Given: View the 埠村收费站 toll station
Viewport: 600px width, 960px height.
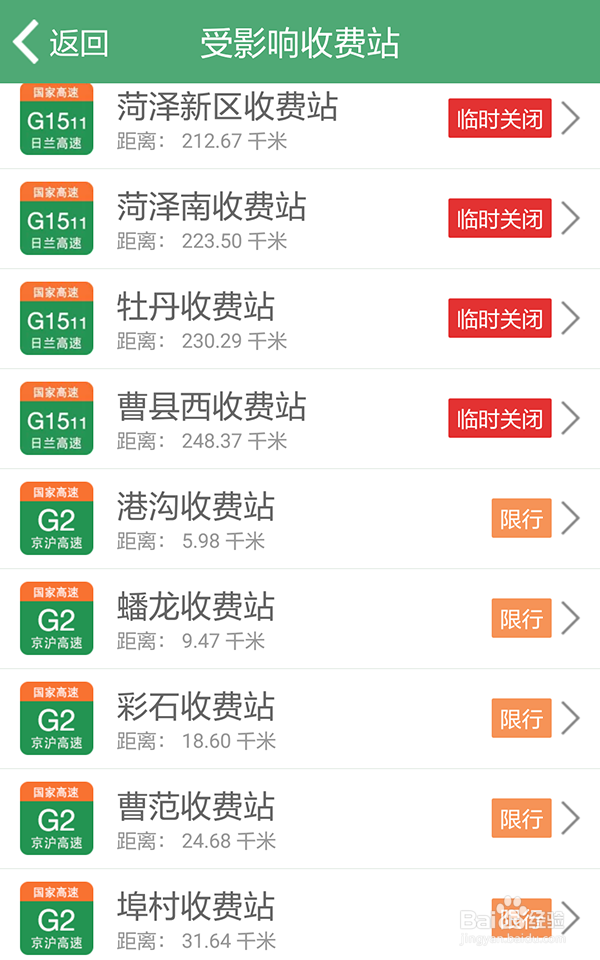Looking at the screenshot, I should click(x=196, y=908).
